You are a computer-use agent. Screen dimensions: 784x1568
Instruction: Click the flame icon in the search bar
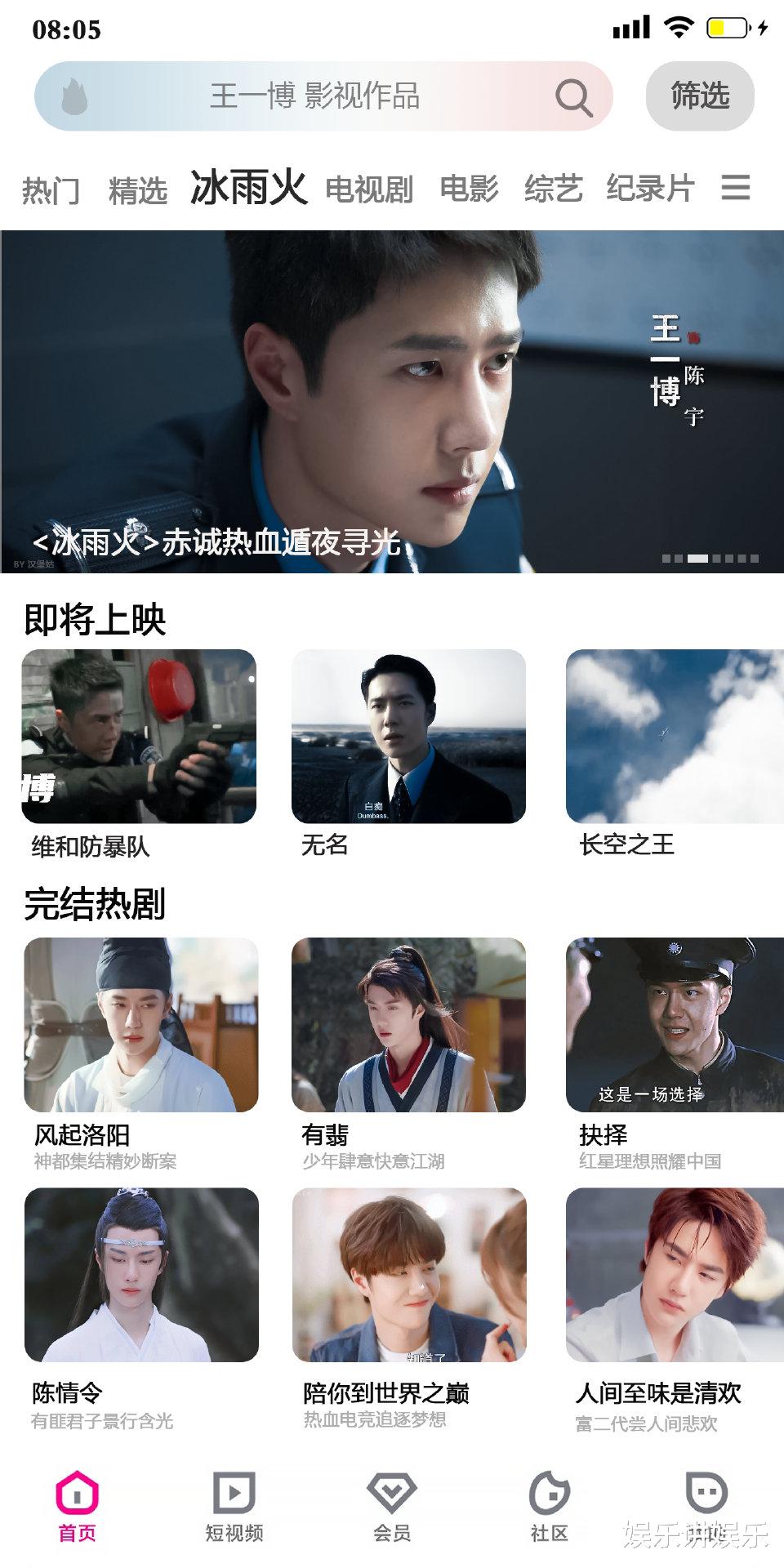(75, 96)
